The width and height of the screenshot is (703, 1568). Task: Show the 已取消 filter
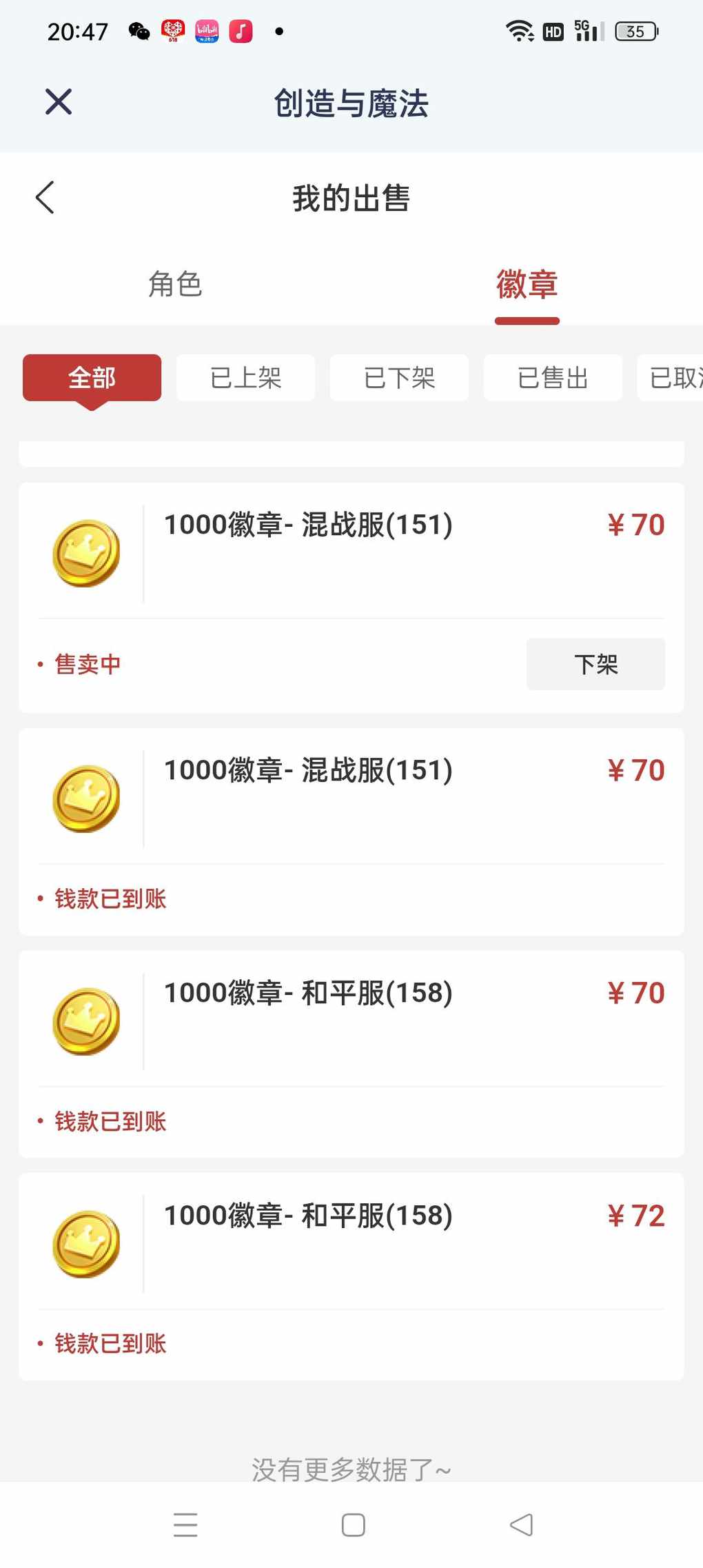point(670,378)
